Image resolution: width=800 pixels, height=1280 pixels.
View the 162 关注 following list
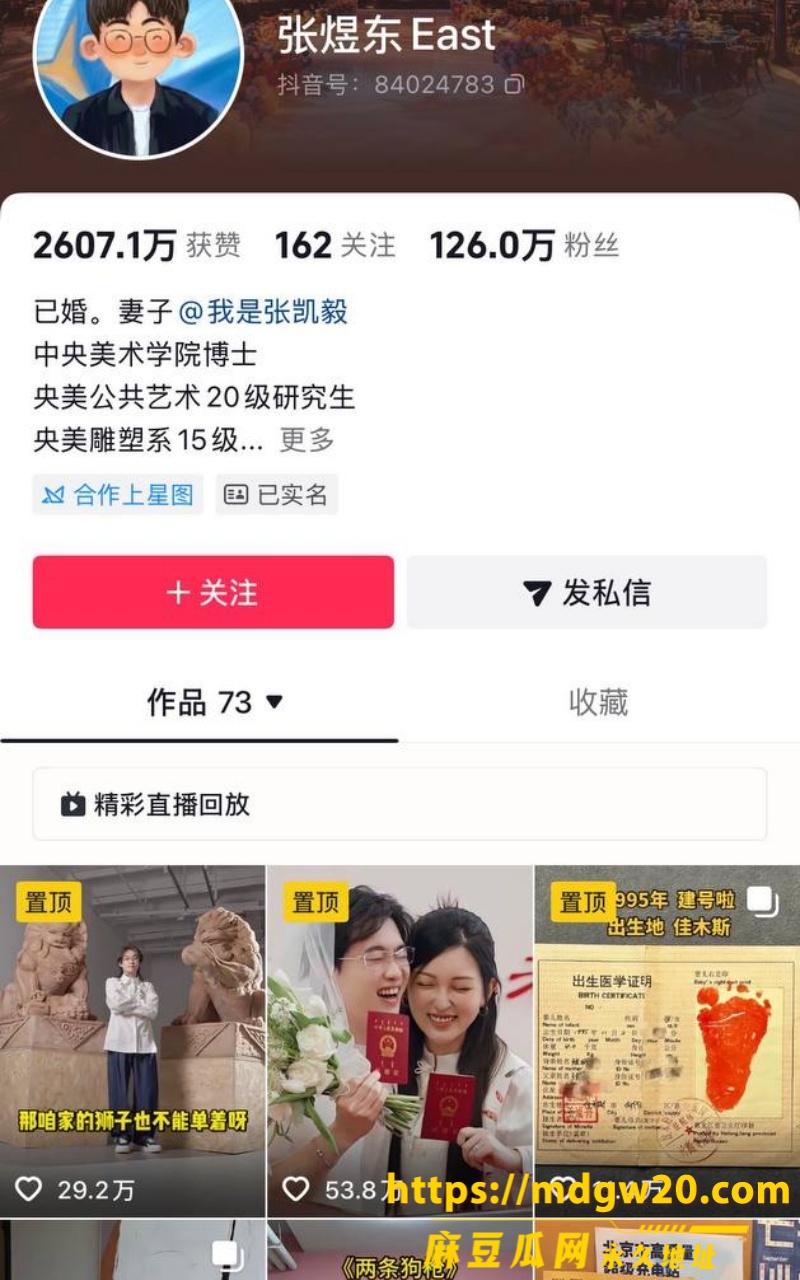335,245
